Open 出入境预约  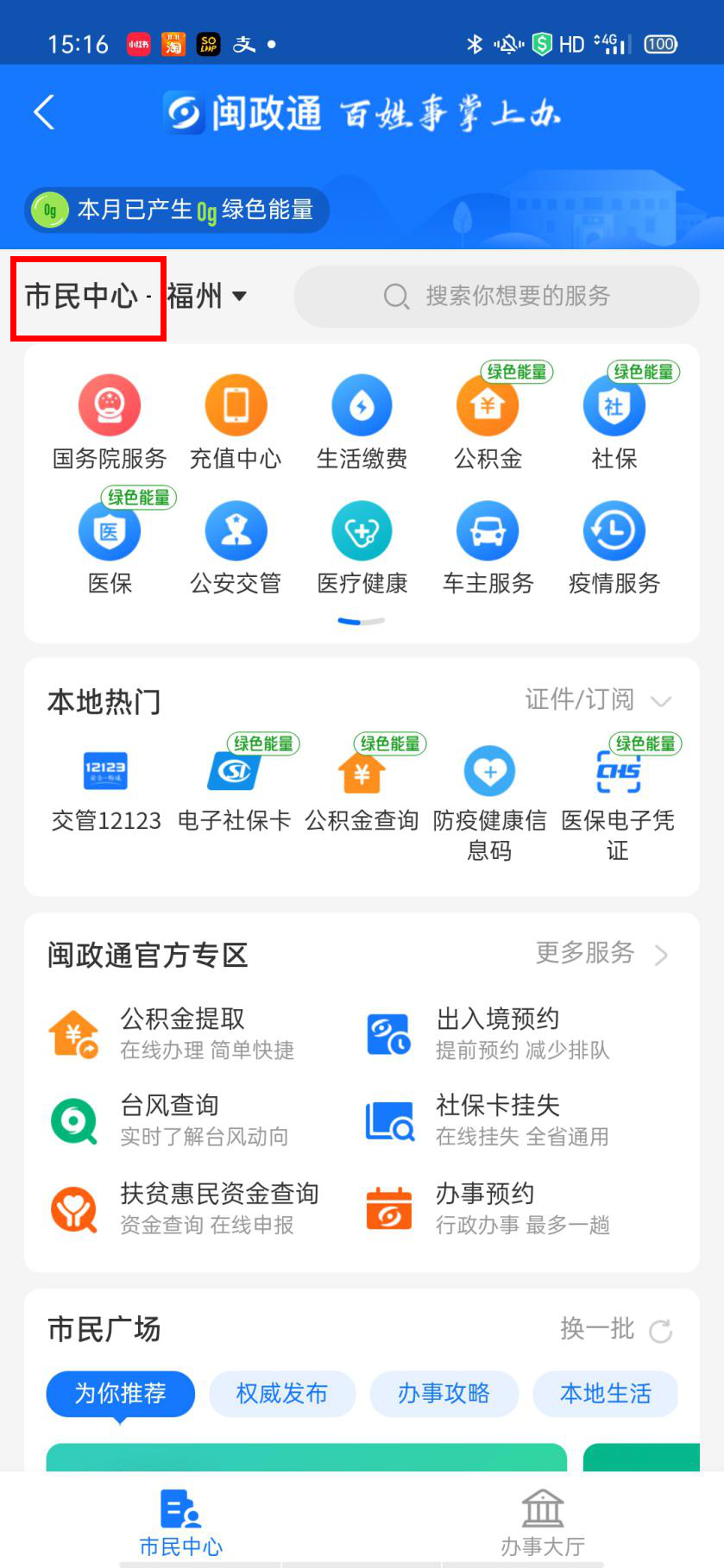[488, 1033]
